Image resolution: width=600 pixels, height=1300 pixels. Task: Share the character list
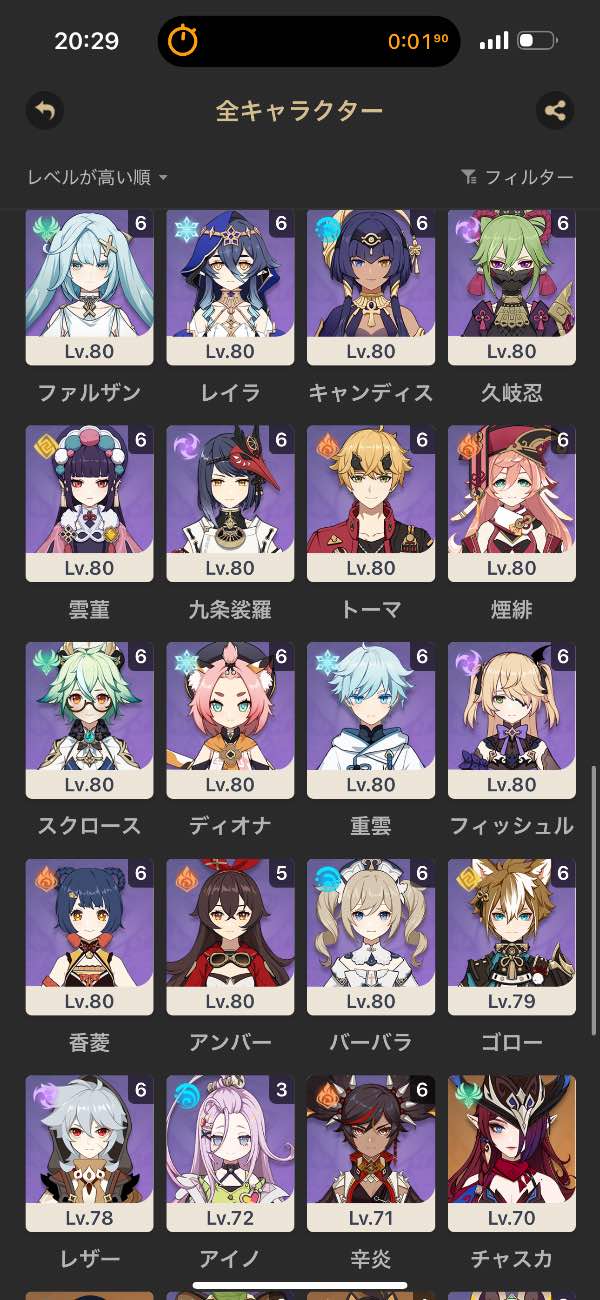coord(555,110)
